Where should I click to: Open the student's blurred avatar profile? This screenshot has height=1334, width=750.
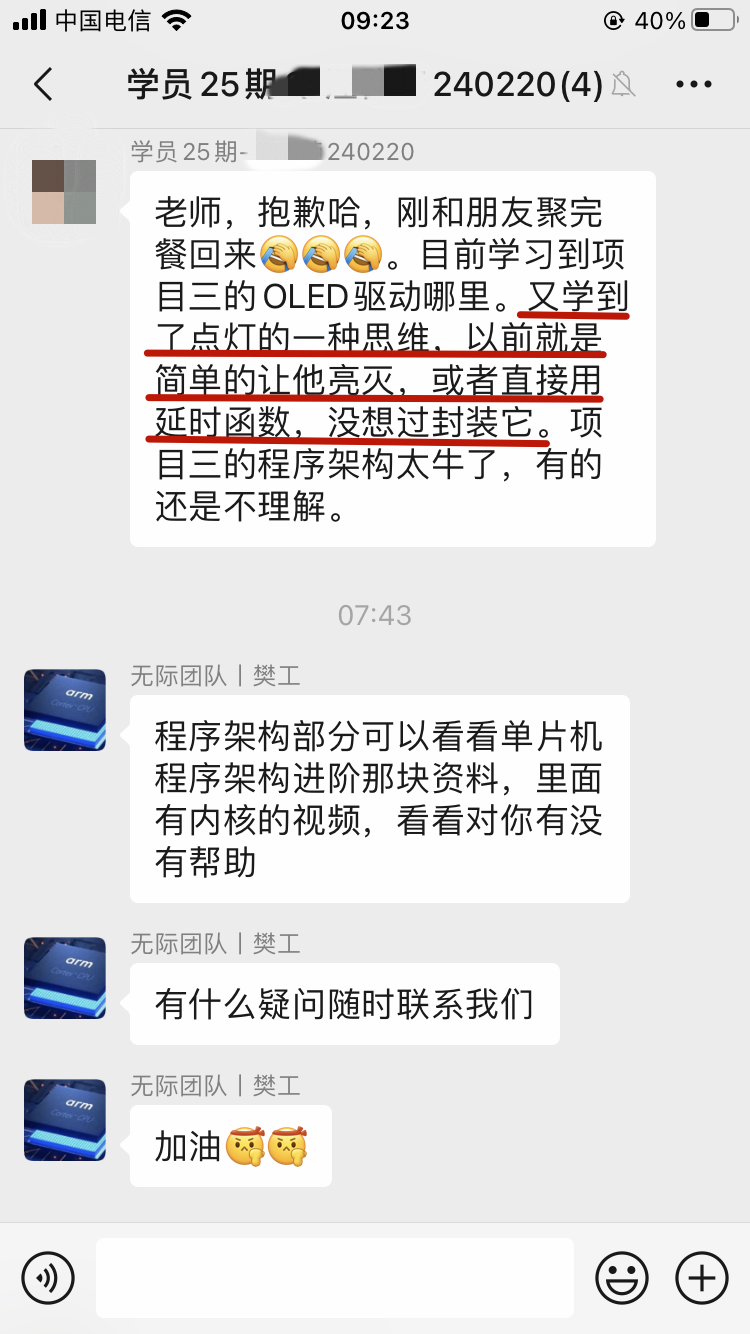tap(64, 191)
